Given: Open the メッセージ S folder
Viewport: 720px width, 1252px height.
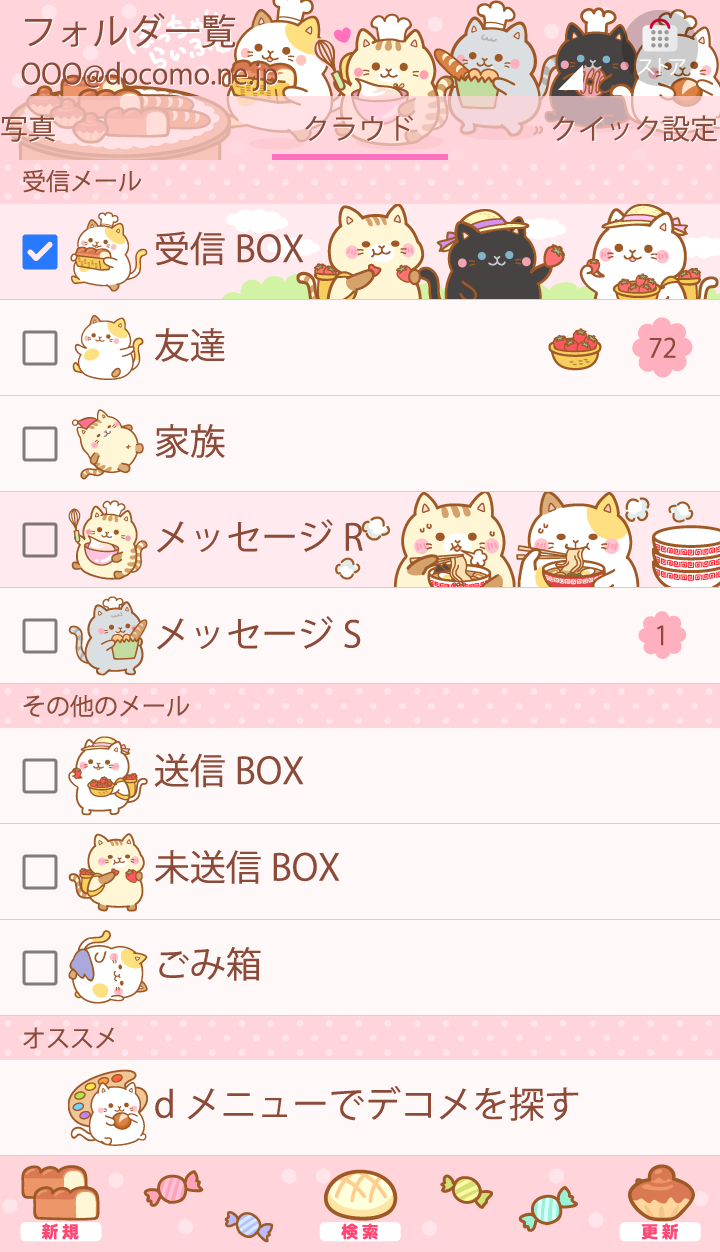Looking at the screenshot, I should 258,634.
